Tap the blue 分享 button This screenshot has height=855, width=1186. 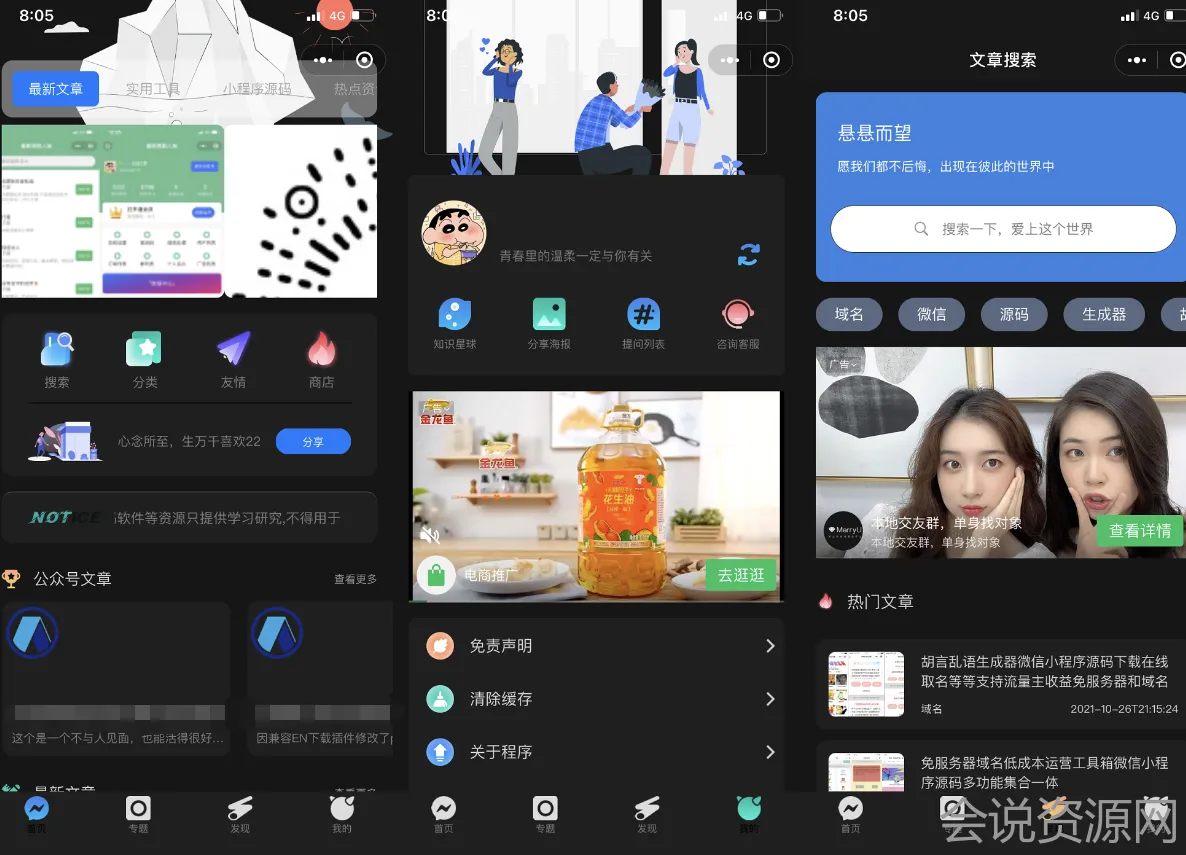(313, 441)
